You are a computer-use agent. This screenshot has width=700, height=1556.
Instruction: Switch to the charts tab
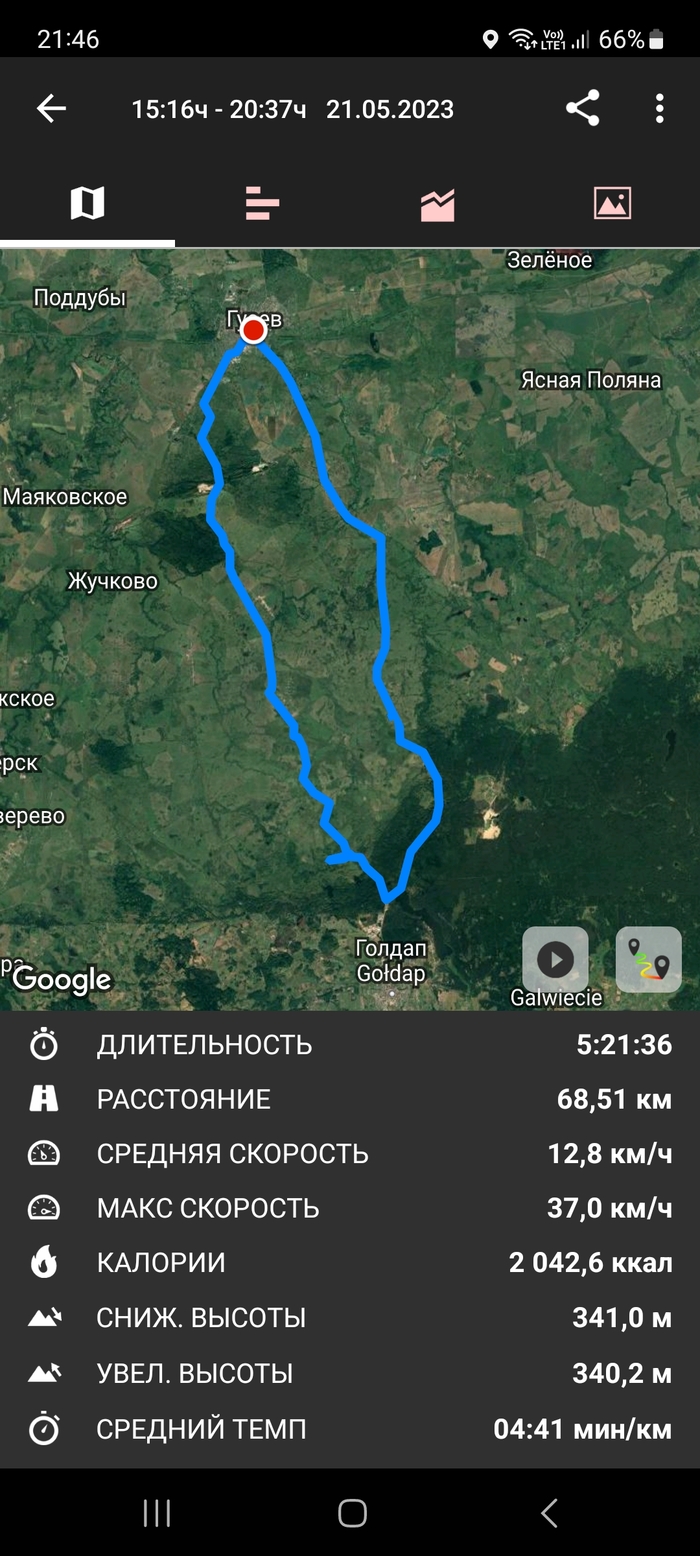tap(437, 204)
